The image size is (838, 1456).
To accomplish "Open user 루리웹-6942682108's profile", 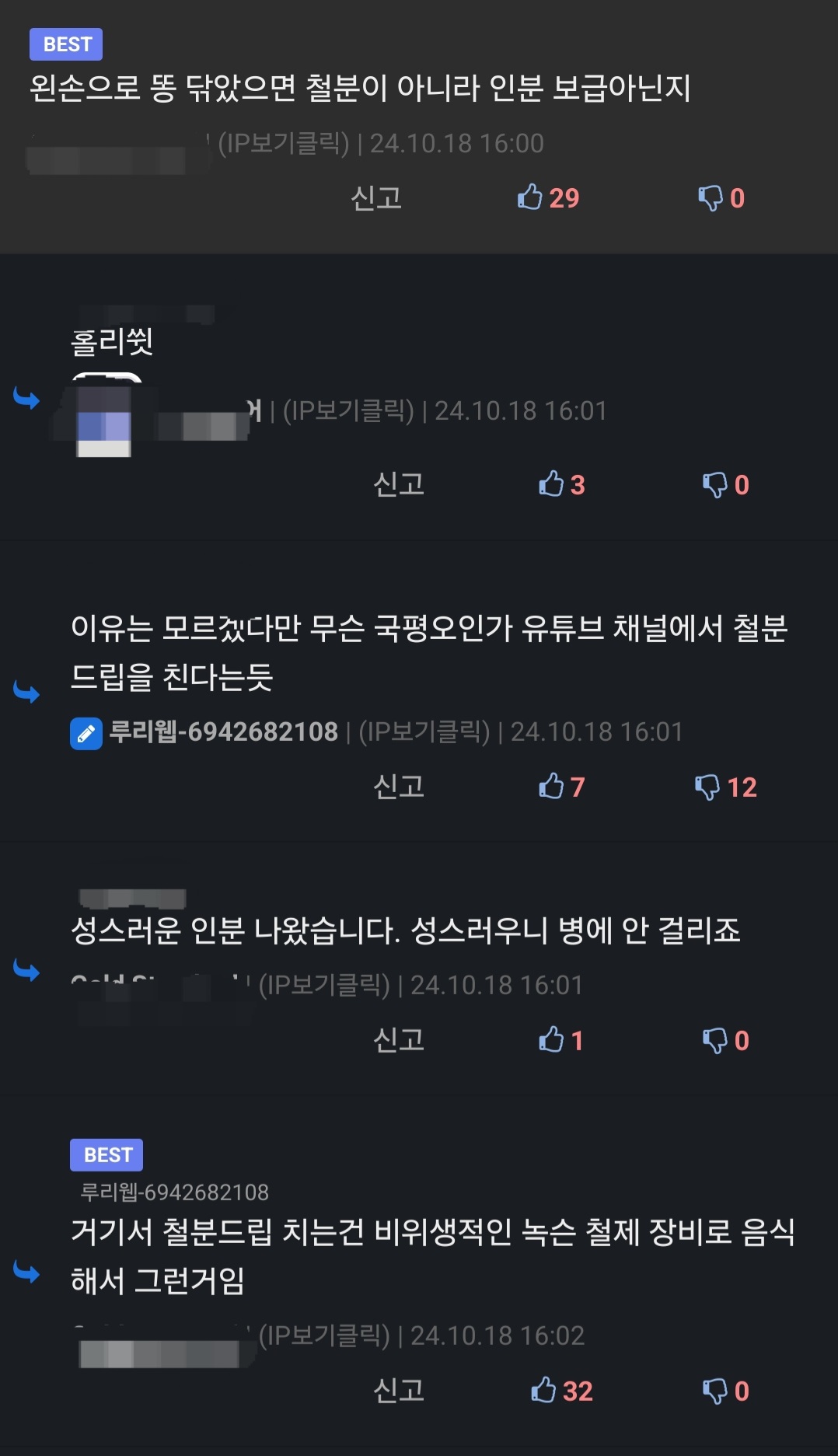I will click(223, 731).
